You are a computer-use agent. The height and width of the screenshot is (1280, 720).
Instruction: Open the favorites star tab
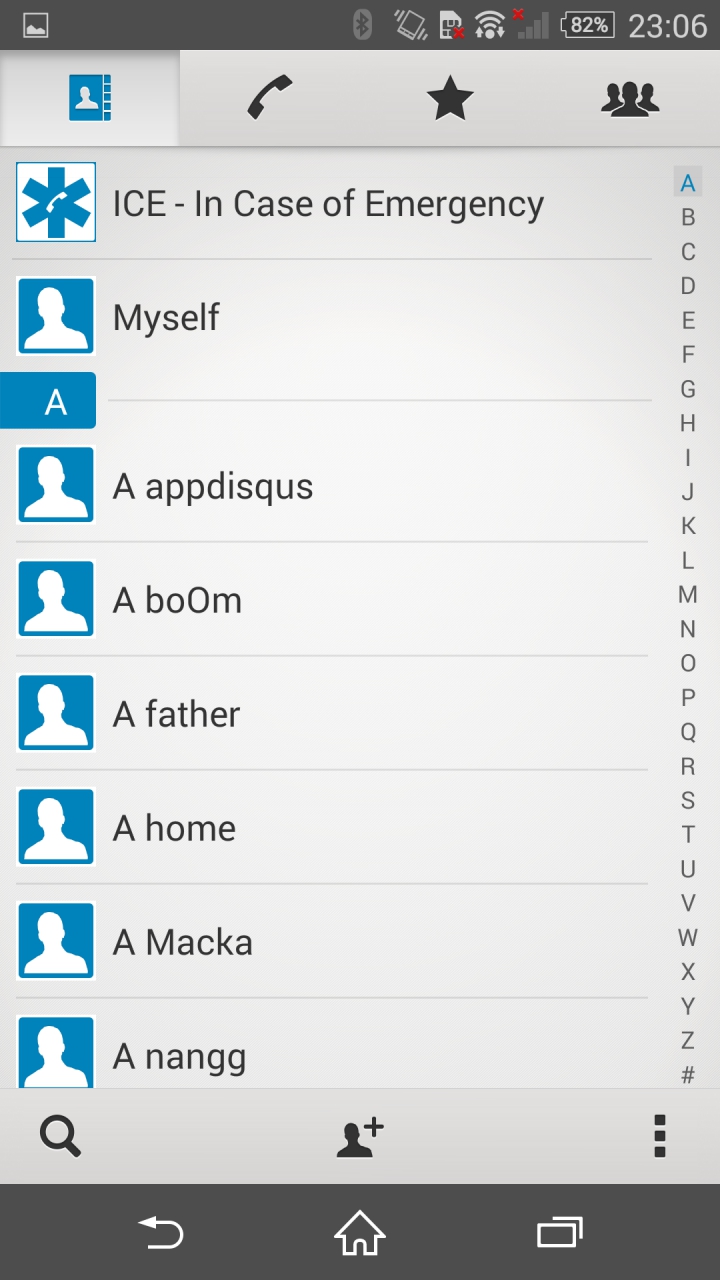coord(450,98)
